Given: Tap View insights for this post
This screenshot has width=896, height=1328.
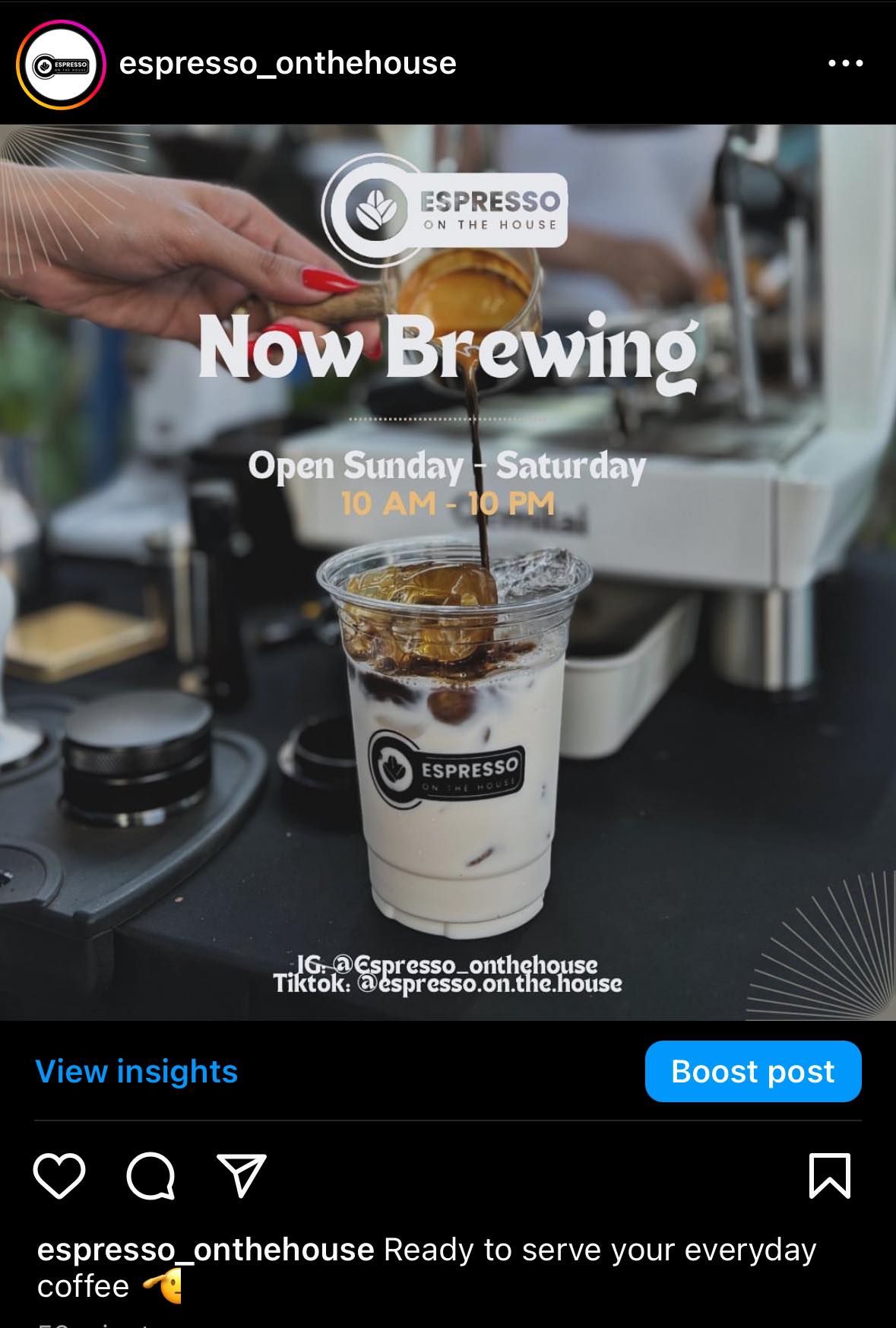Looking at the screenshot, I should [137, 1072].
